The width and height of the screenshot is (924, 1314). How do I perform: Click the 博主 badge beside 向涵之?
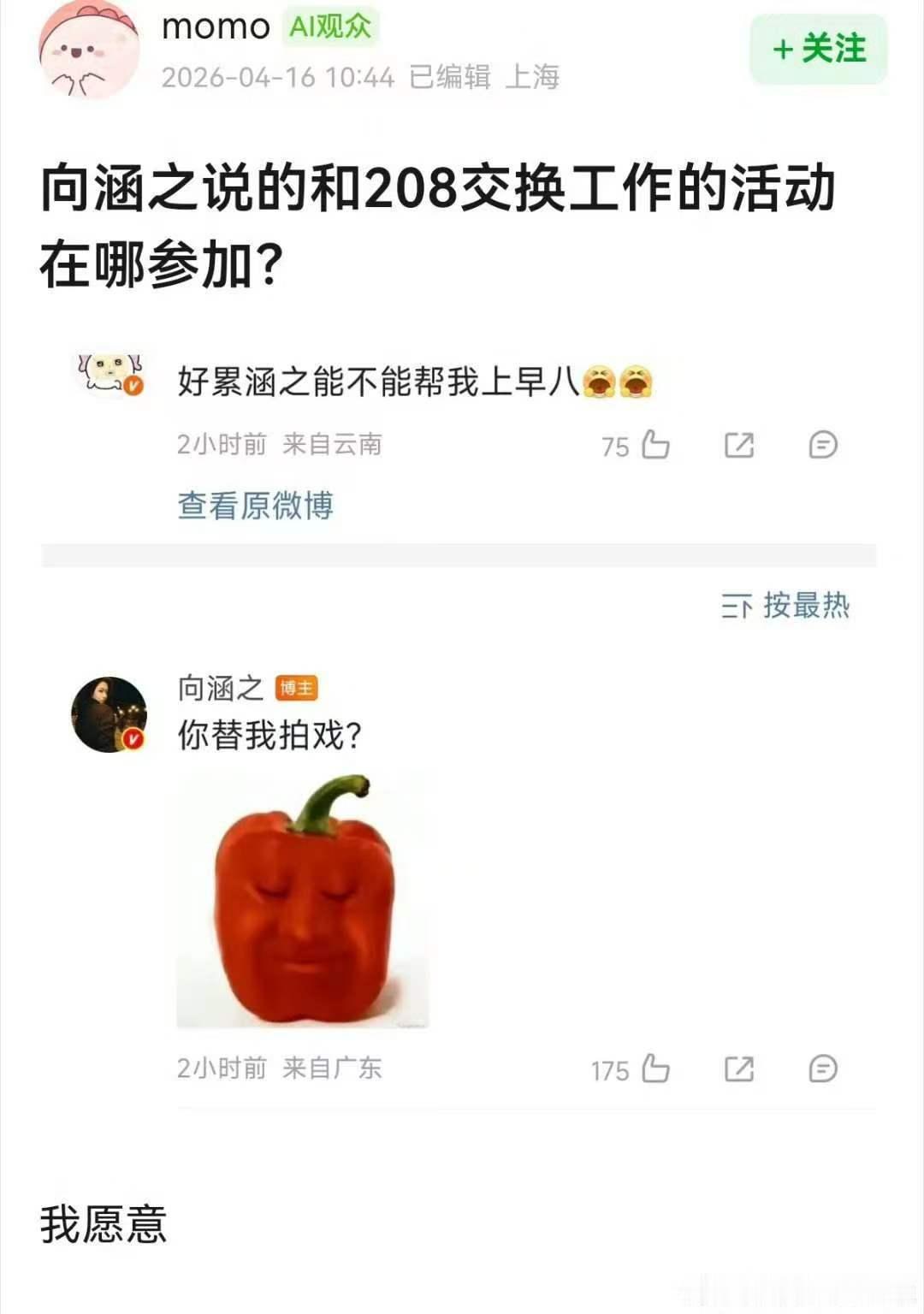[294, 687]
